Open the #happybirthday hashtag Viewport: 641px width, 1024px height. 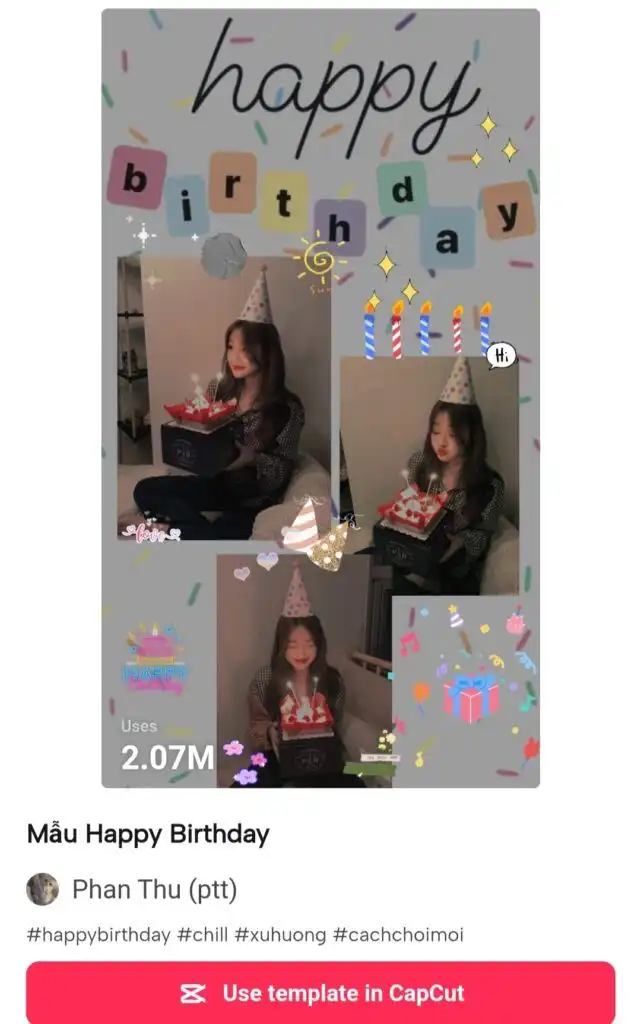pos(98,935)
